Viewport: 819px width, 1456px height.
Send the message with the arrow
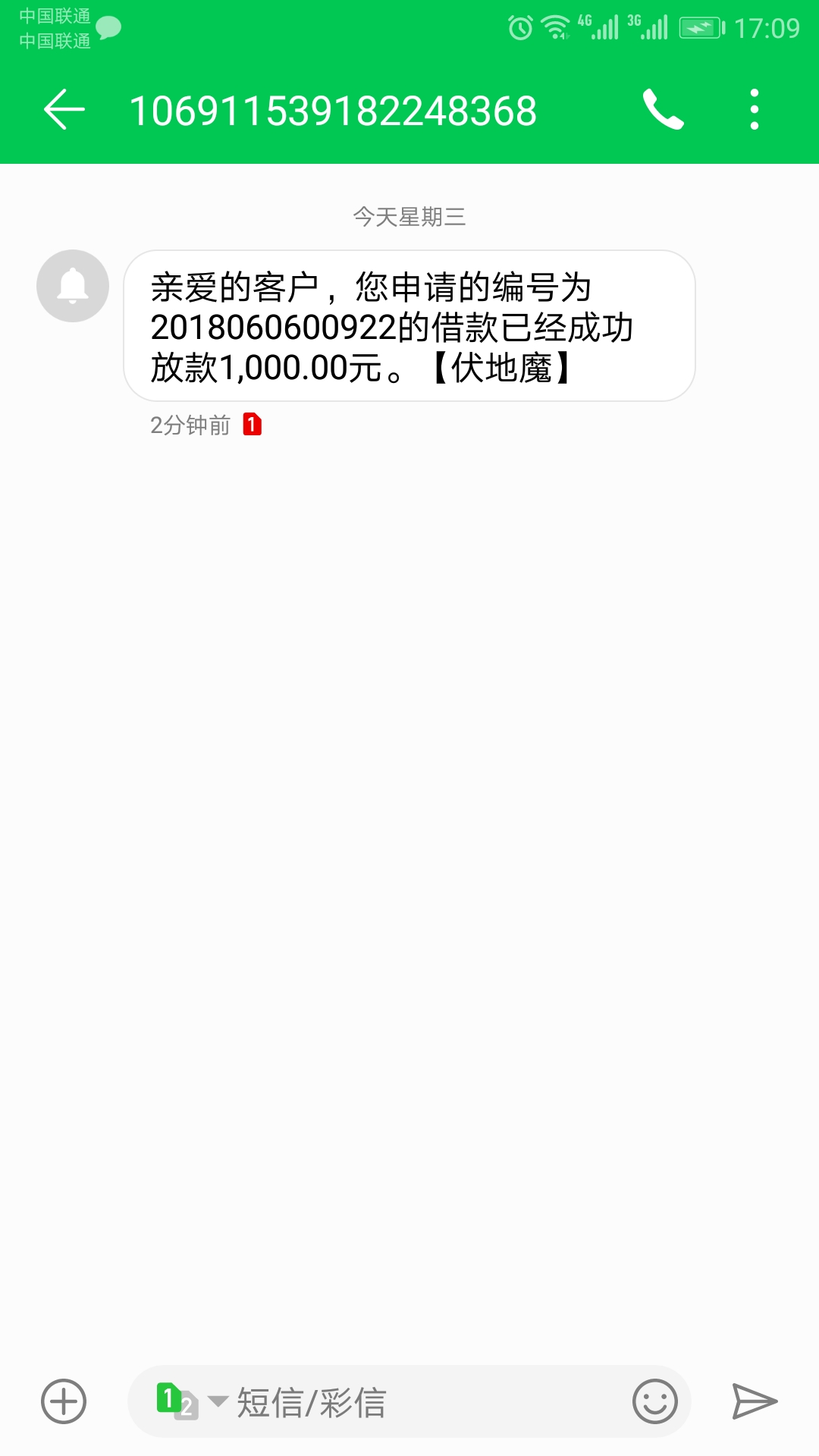(x=755, y=1401)
